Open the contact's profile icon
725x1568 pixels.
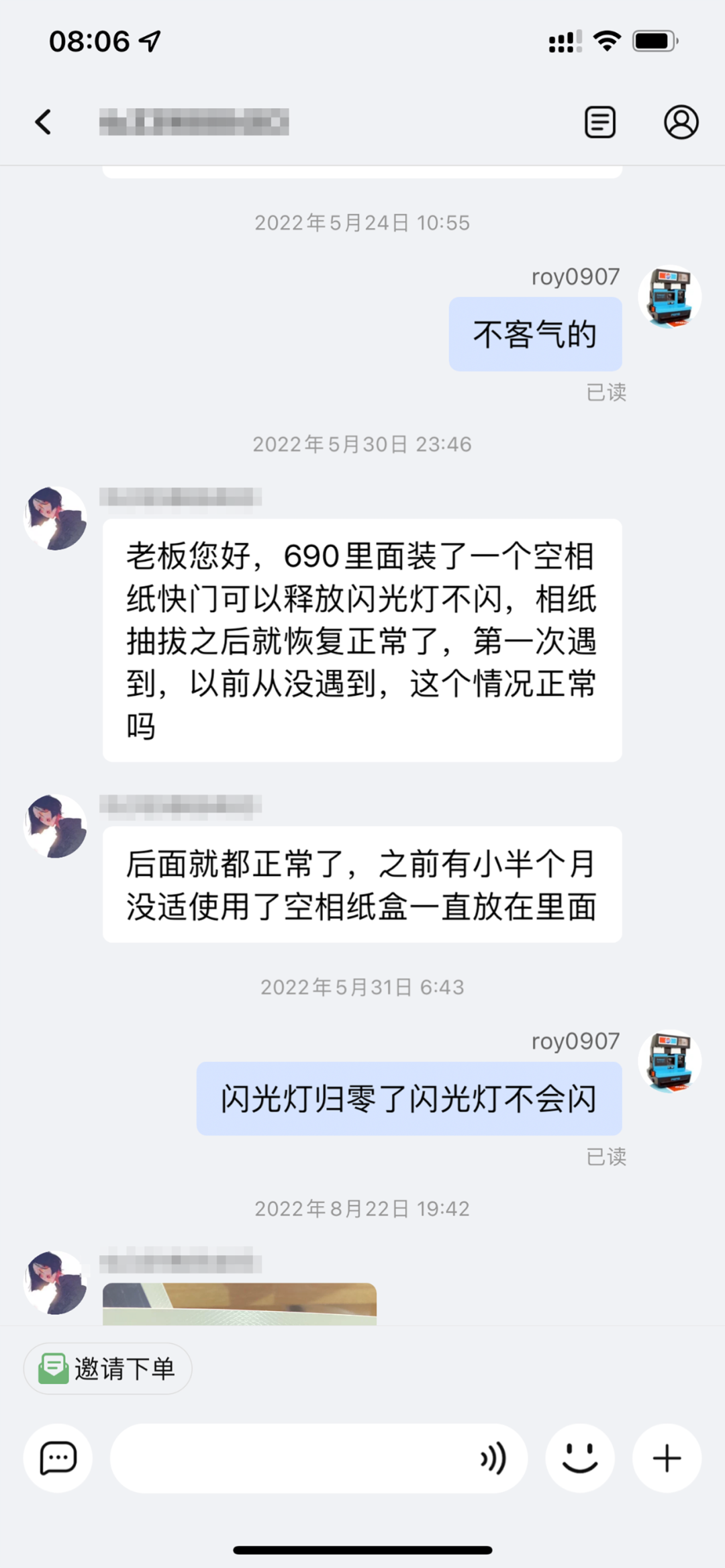tap(681, 122)
